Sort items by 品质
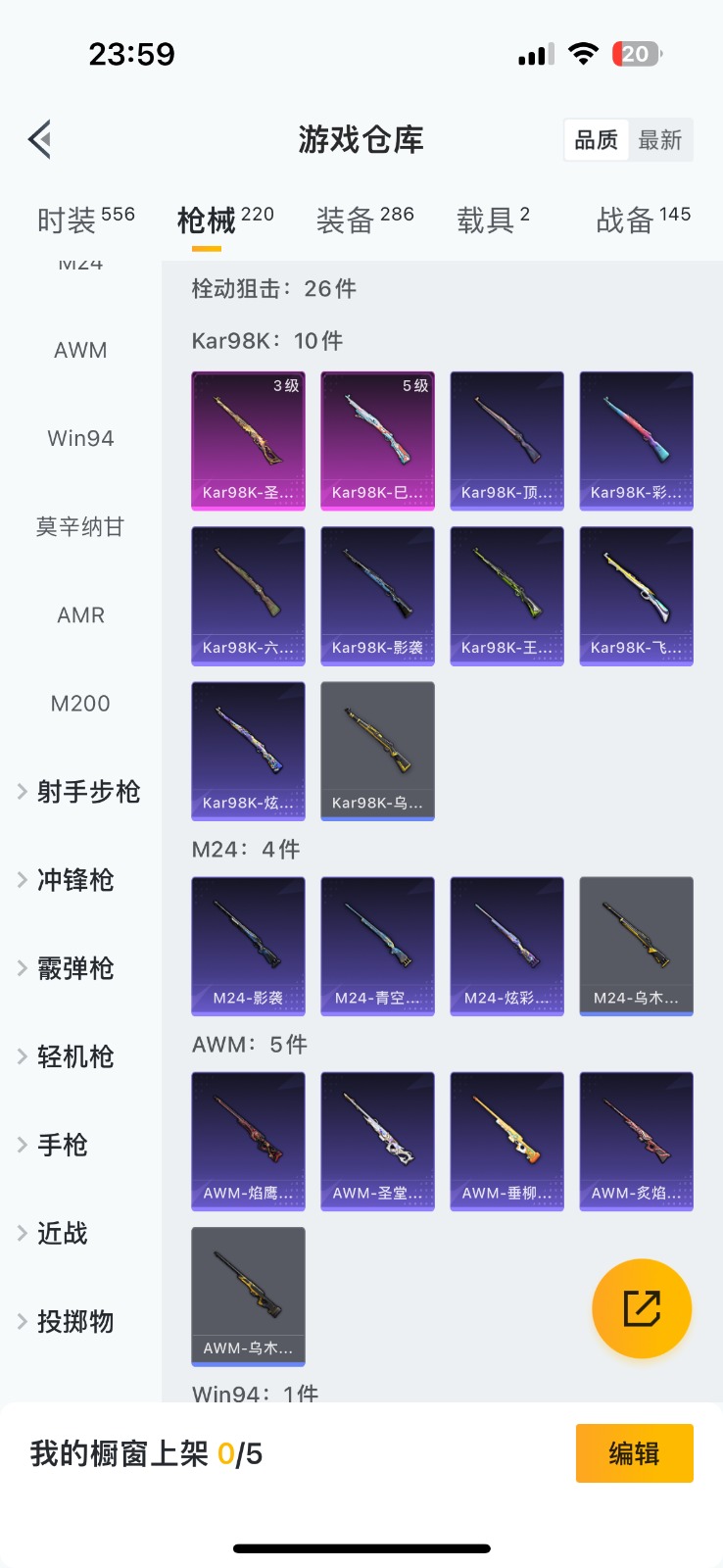The height and width of the screenshot is (1568, 723). (596, 140)
